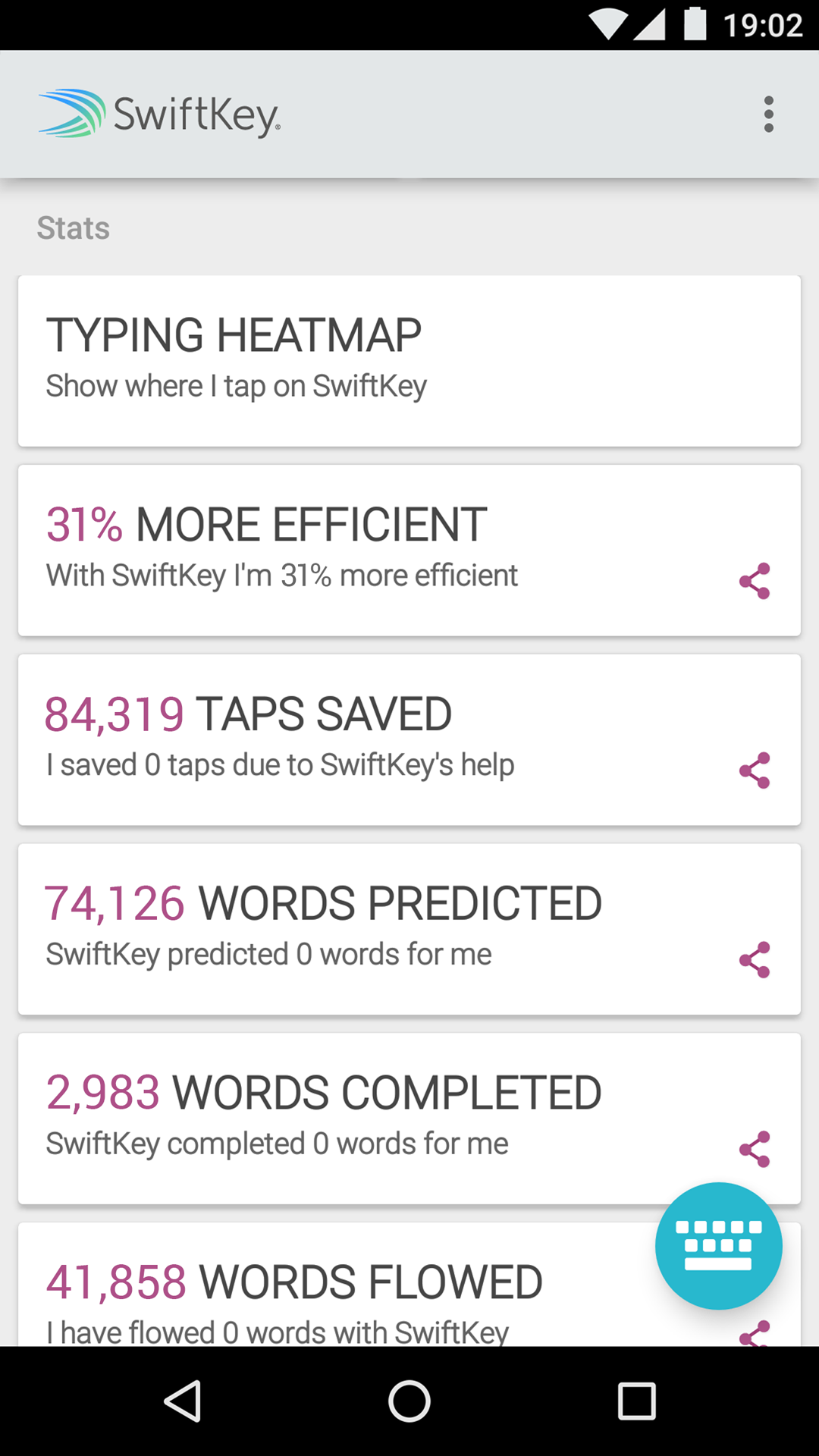The image size is (819, 1456).
Task: Share the 74,126 words predicted stat
Action: [755, 958]
